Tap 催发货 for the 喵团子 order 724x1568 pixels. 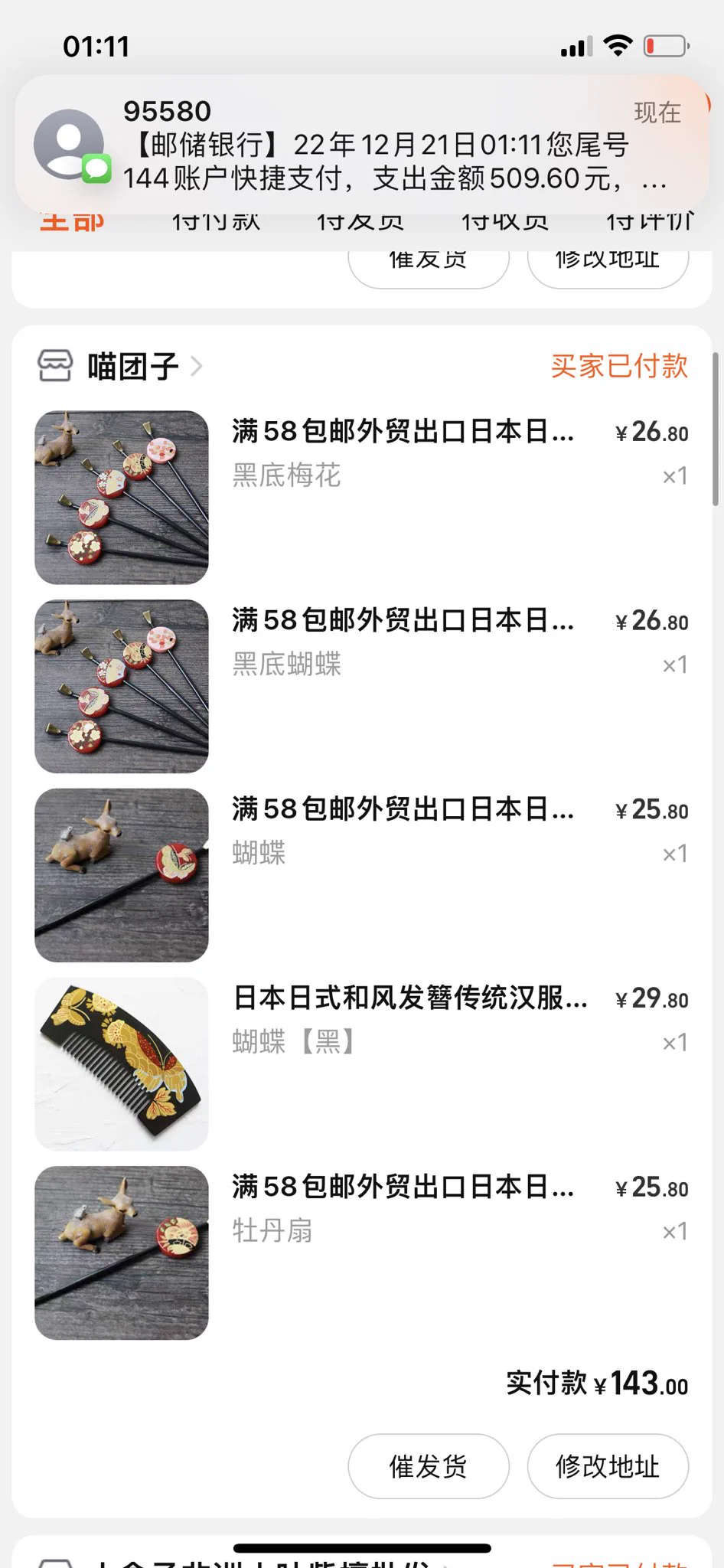click(x=428, y=1466)
